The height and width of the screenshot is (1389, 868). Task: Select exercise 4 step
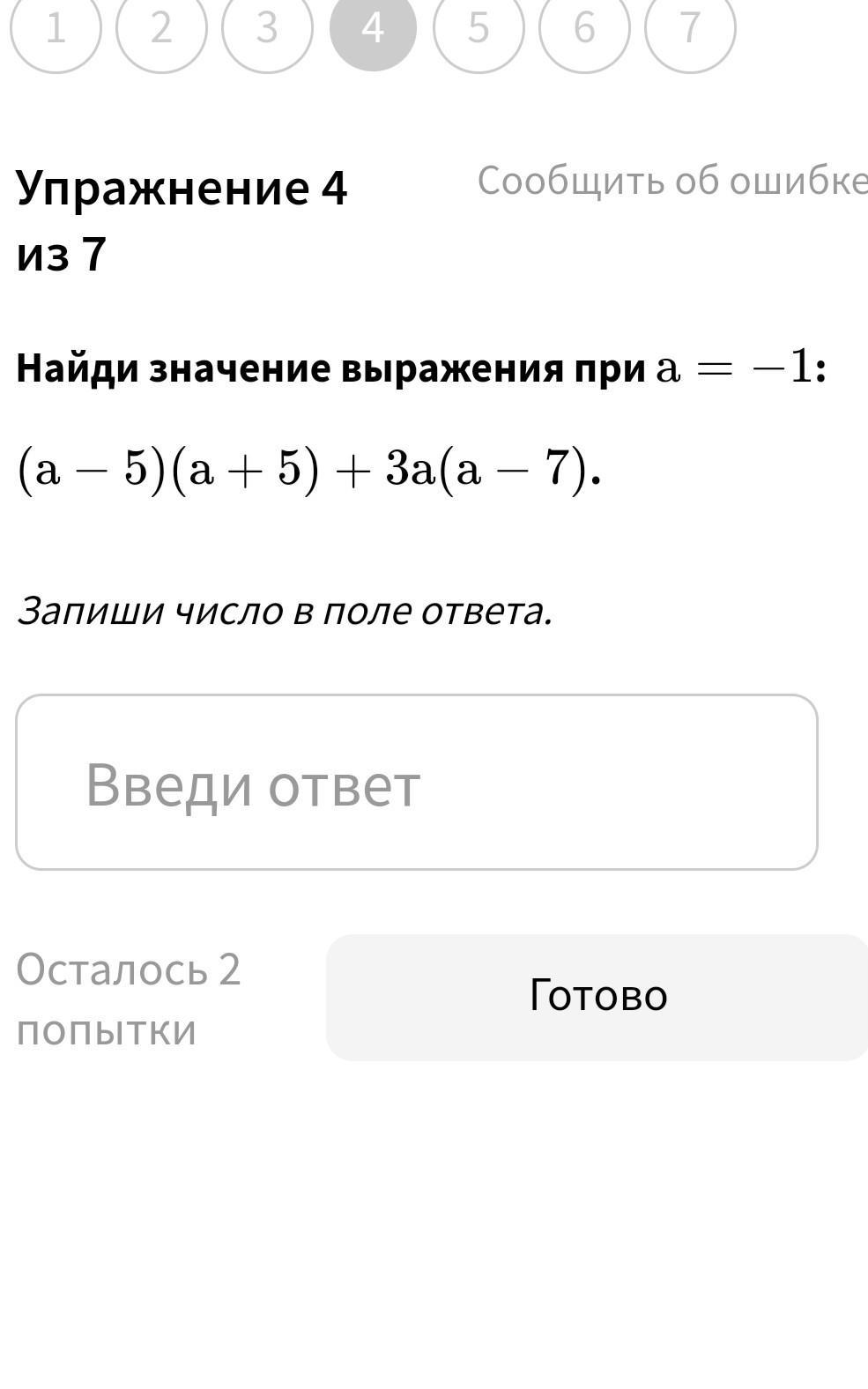tap(373, 28)
